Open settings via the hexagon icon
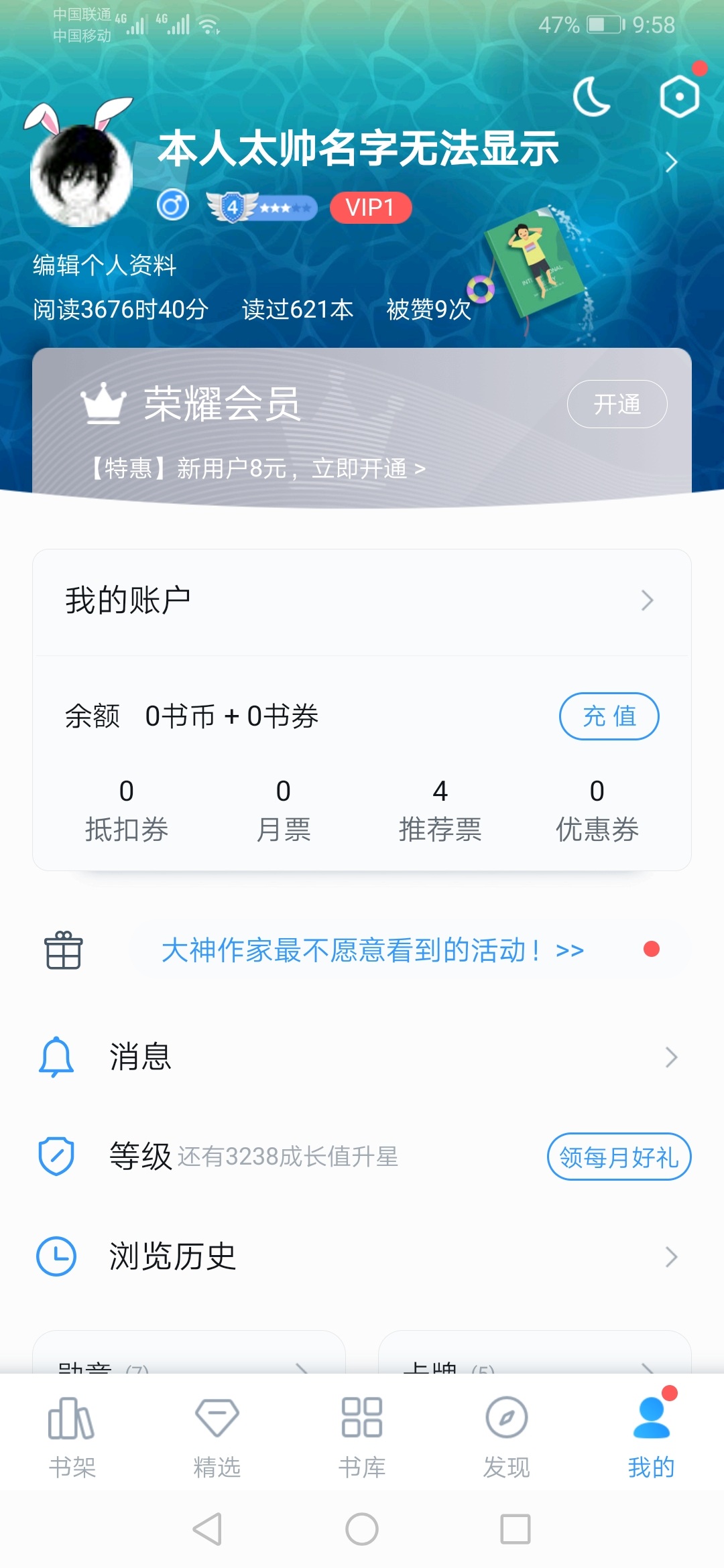Image resolution: width=724 pixels, height=1568 pixels. [679, 97]
